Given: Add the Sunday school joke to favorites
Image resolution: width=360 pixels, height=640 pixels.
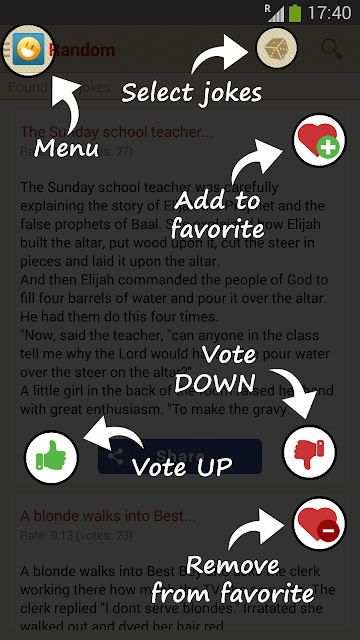Looking at the screenshot, I should 319,140.
